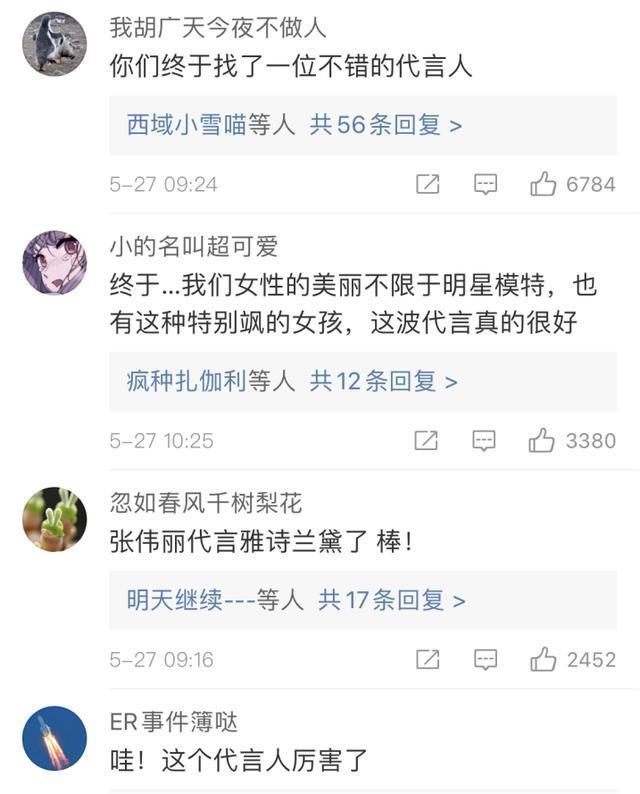The height and width of the screenshot is (794, 640).
Task: Repost 小的名叫超可爱's comment
Action: tap(427, 440)
